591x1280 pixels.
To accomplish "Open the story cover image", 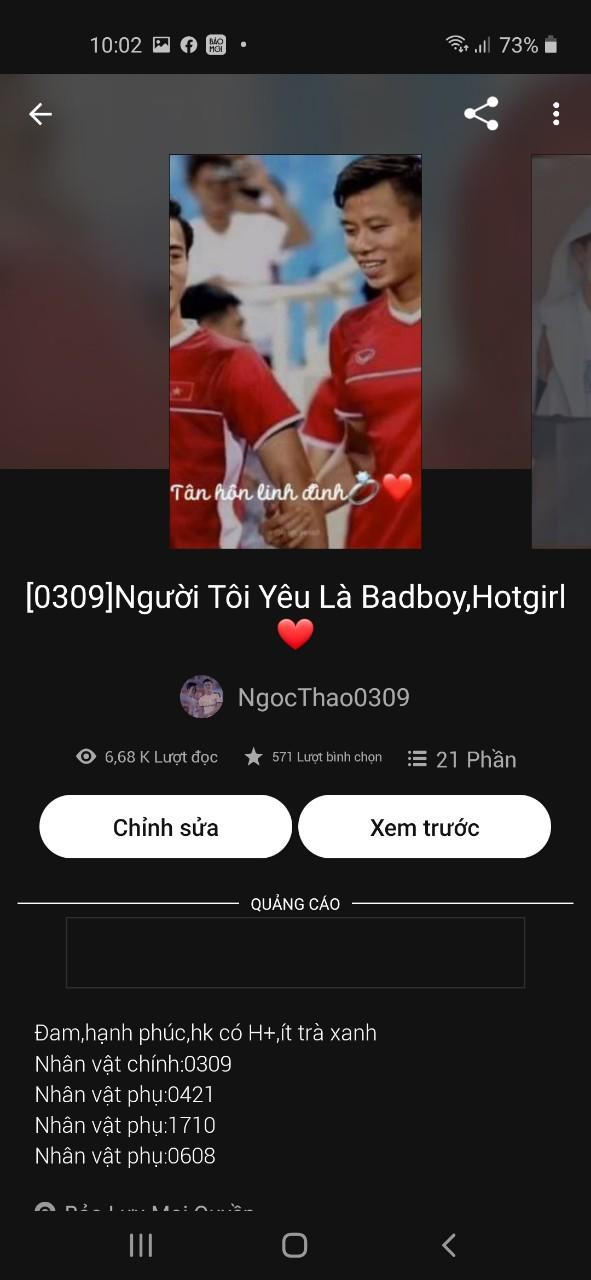I will point(295,351).
